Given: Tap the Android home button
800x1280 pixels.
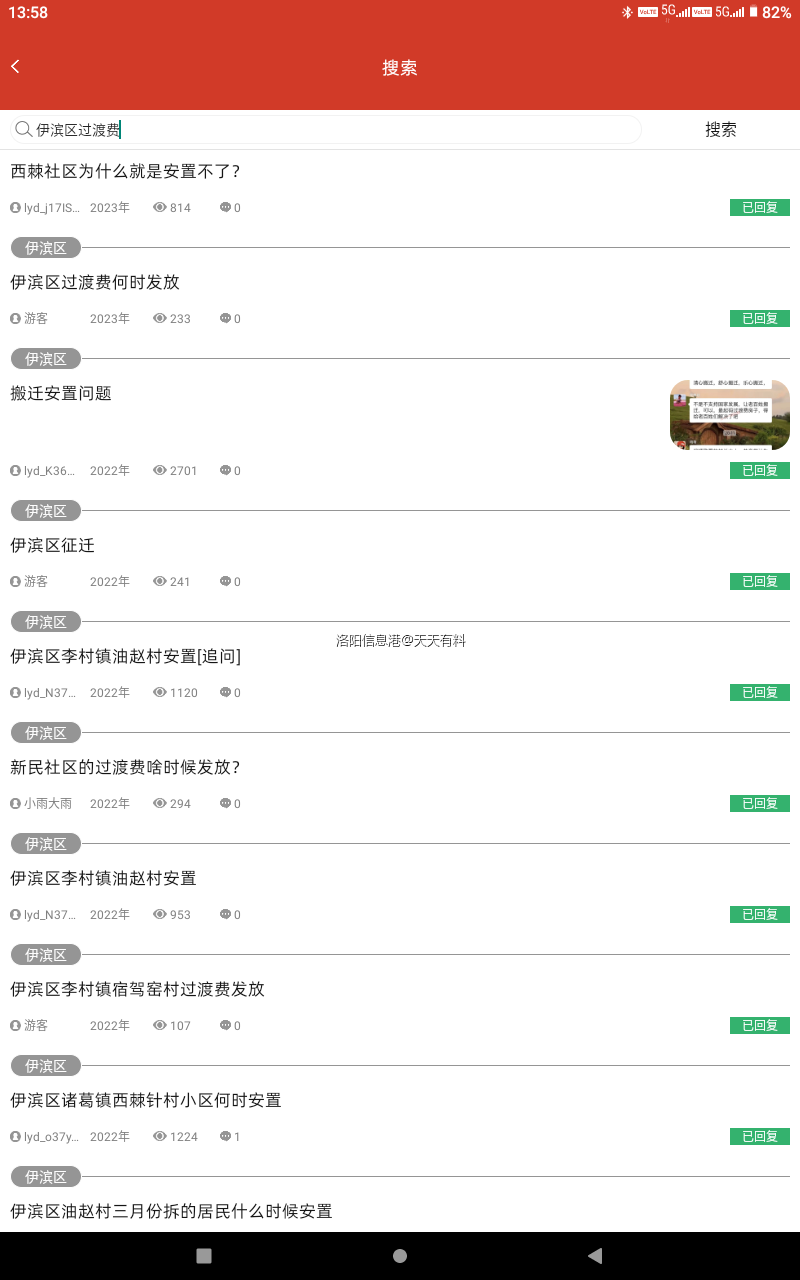Looking at the screenshot, I should coord(399,1255).
